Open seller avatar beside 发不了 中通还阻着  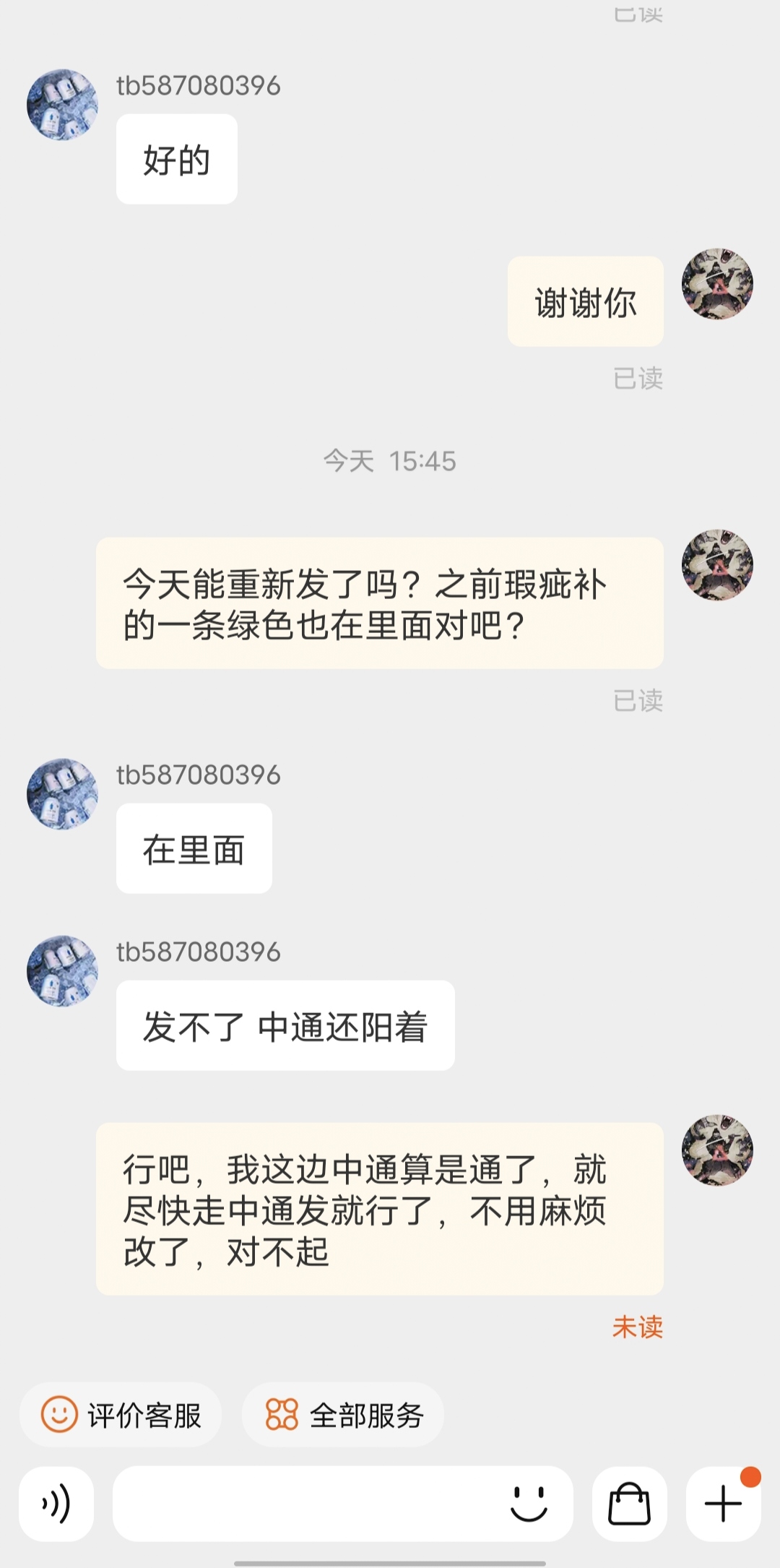click(x=62, y=971)
